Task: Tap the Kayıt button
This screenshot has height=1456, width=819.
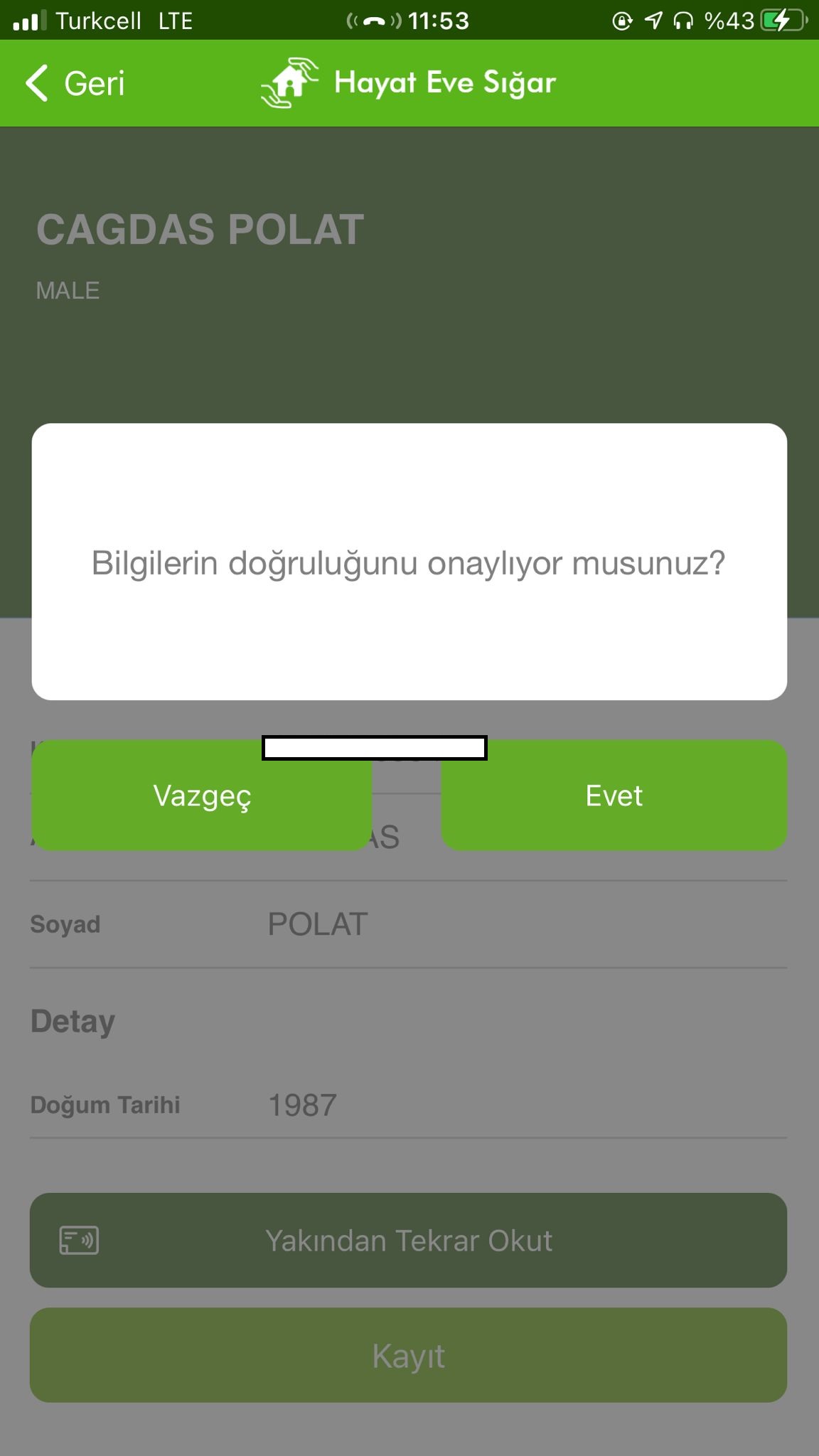Action: tap(408, 1355)
